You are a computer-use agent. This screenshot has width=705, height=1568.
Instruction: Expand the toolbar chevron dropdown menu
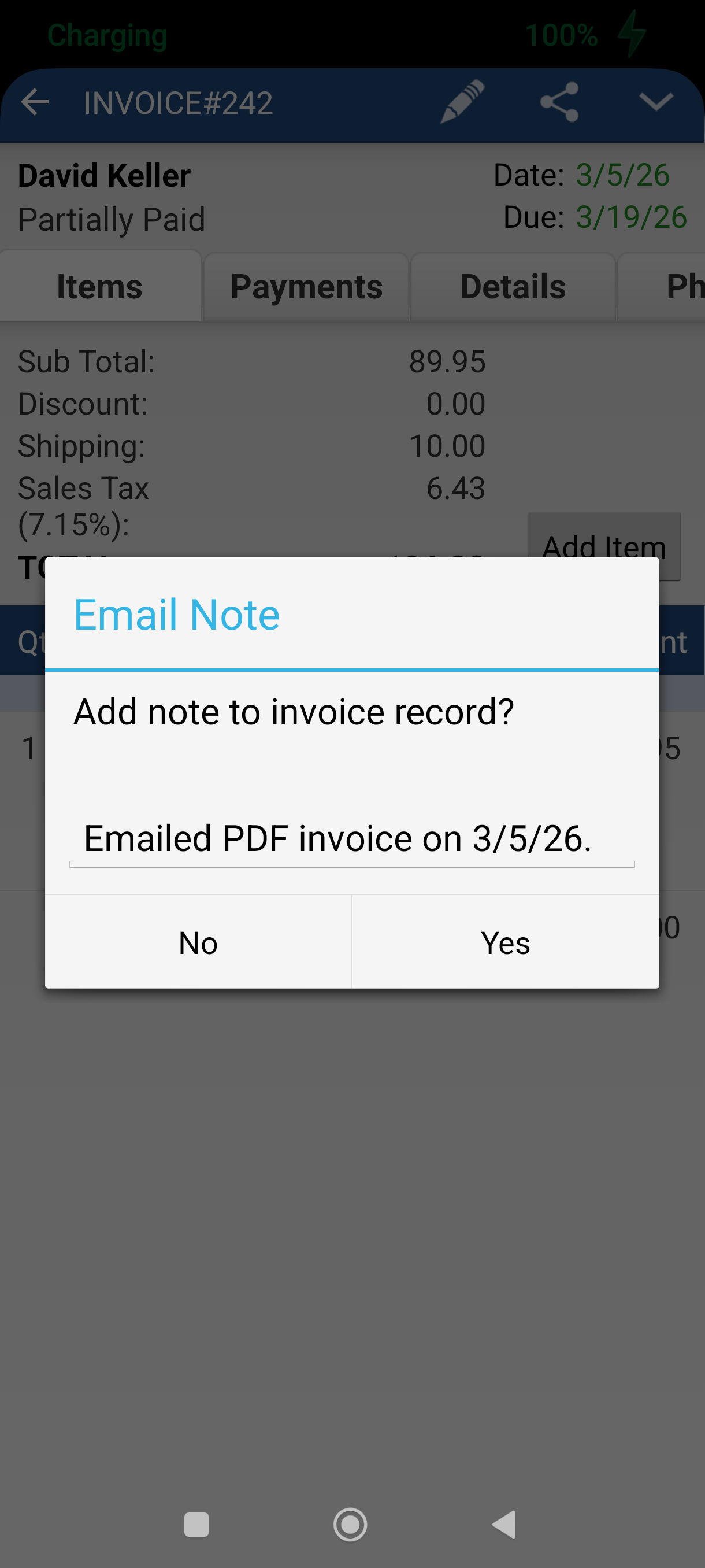point(656,103)
